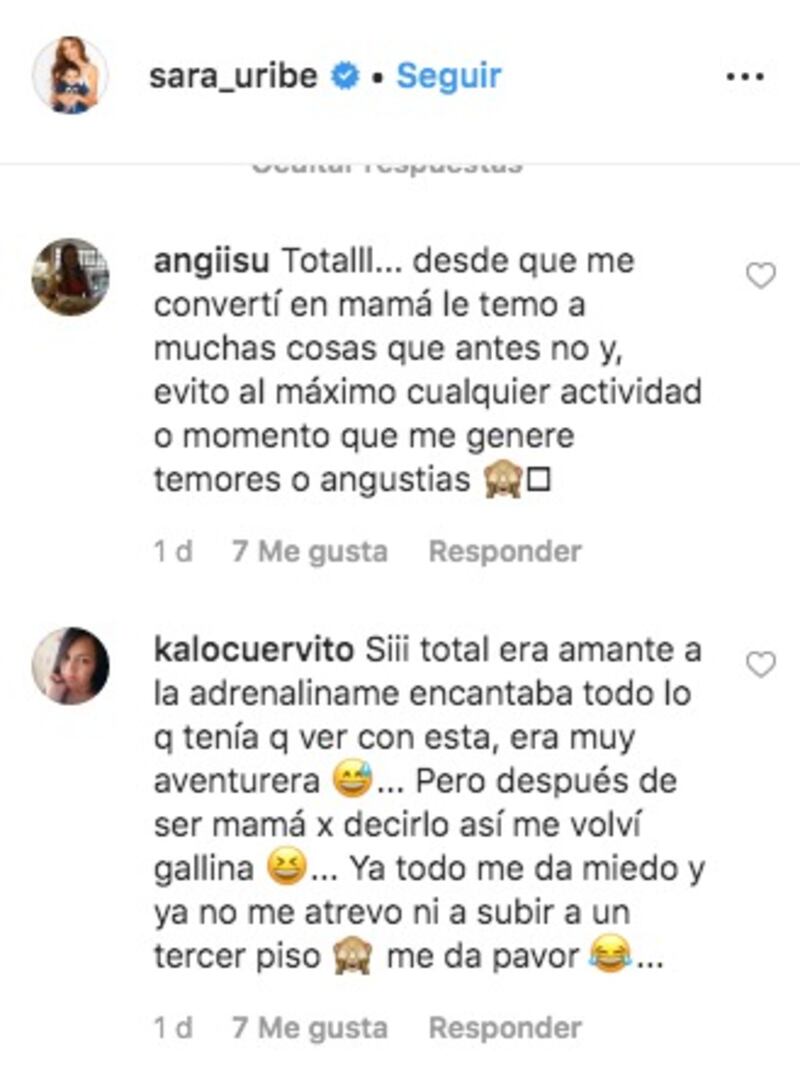800x1077 pixels.
Task: Open the overflow menu
Action: pos(745,77)
